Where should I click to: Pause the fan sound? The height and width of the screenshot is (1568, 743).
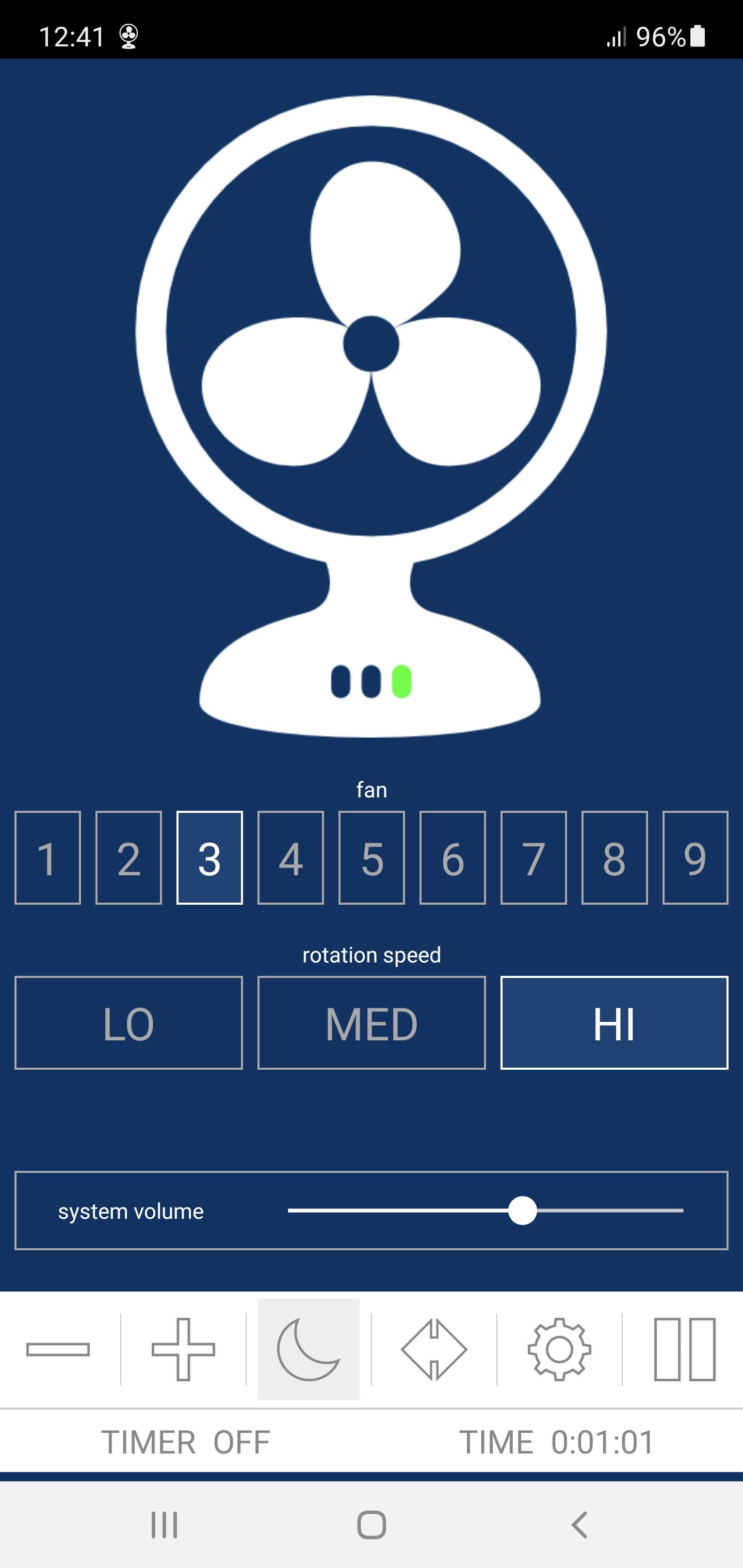click(685, 1349)
